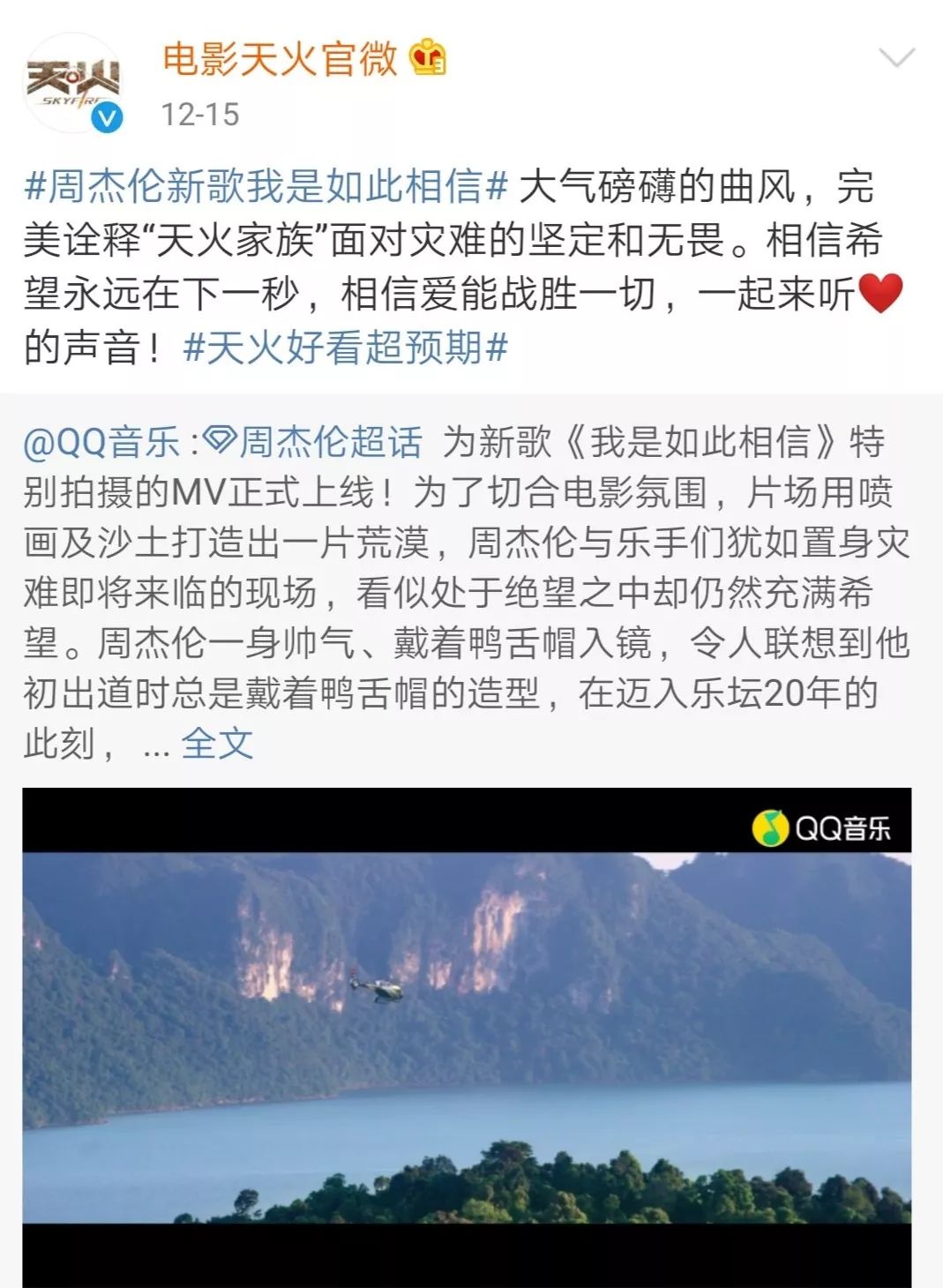Open the hashtag #天火好看超预期#
The width and height of the screenshot is (943, 1288).
[x=346, y=347]
